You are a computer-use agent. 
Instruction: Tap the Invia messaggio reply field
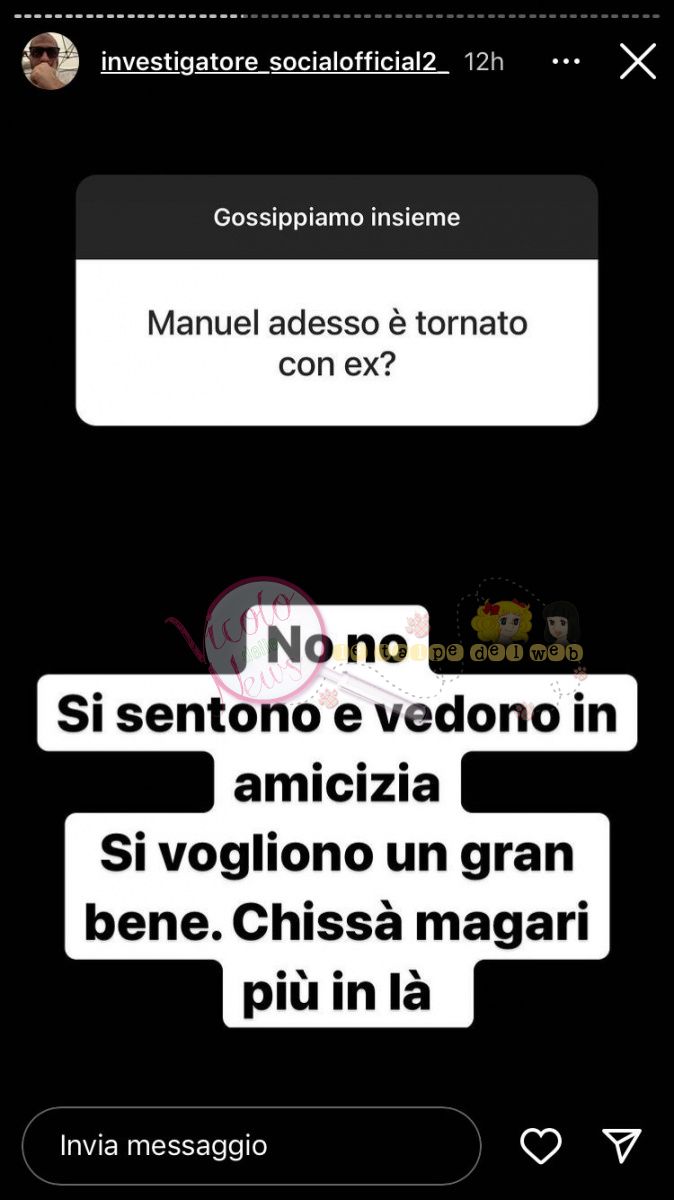[x=250, y=1145]
